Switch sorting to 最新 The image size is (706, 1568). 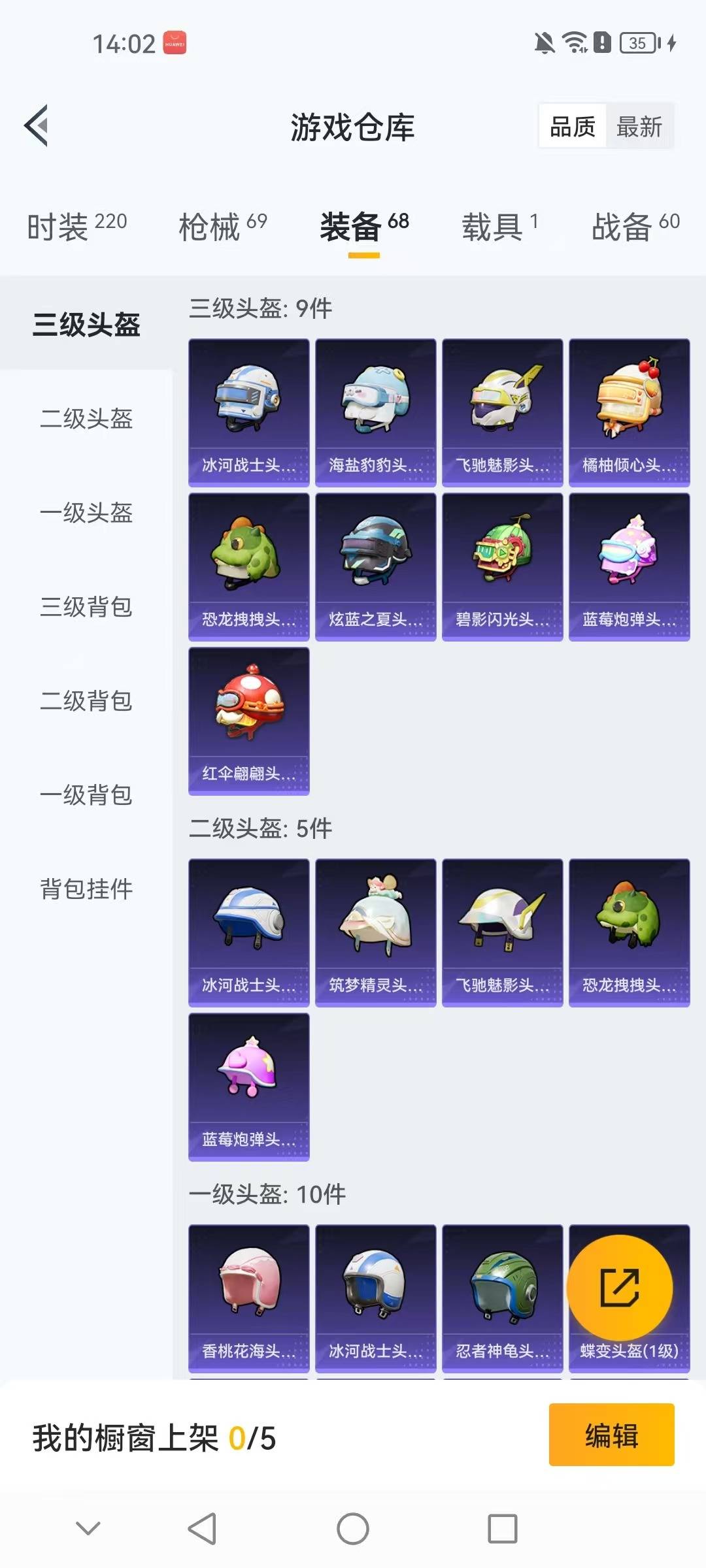(640, 126)
